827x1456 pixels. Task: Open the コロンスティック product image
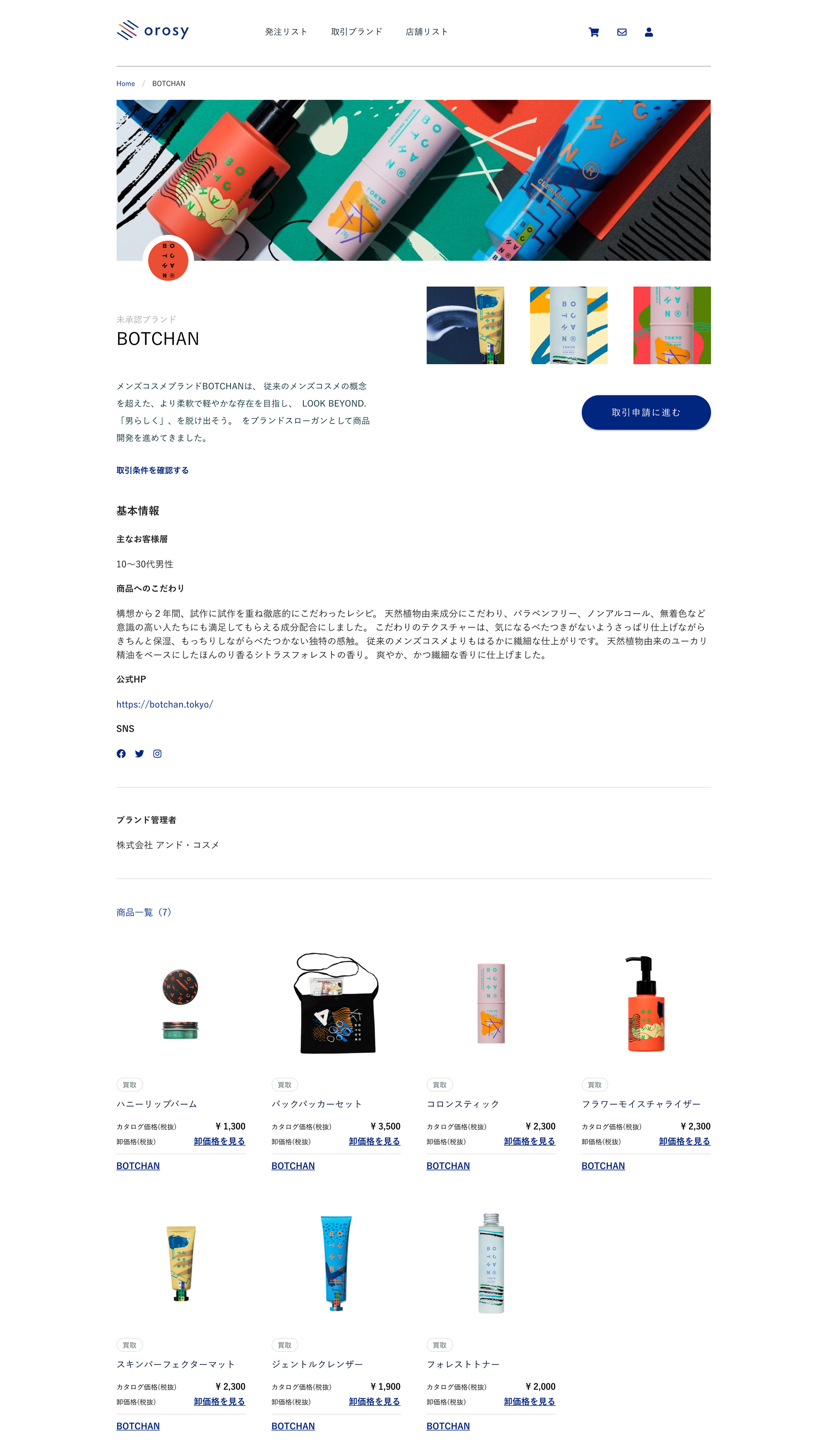(x=491, y=1004)
